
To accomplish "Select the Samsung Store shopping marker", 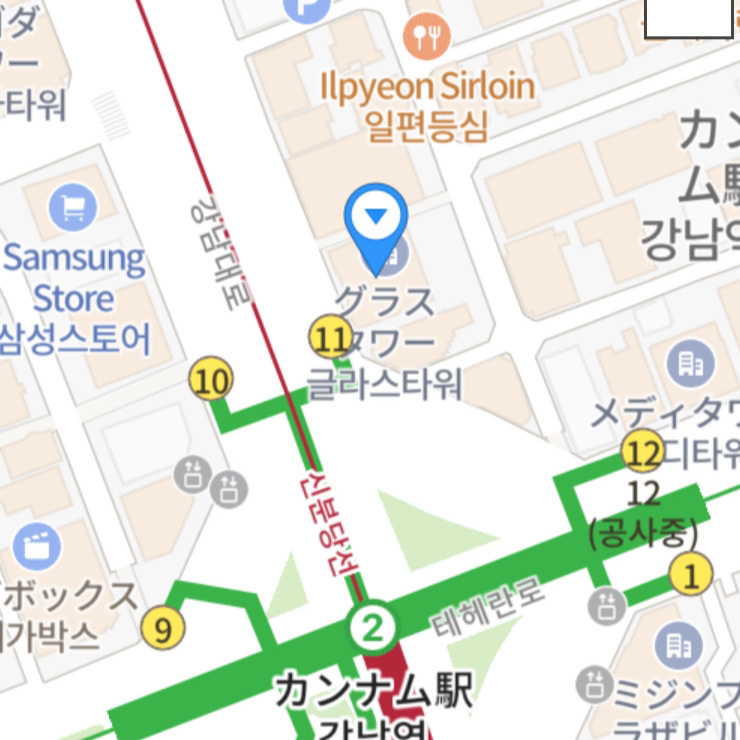I will tap(73, 208).
